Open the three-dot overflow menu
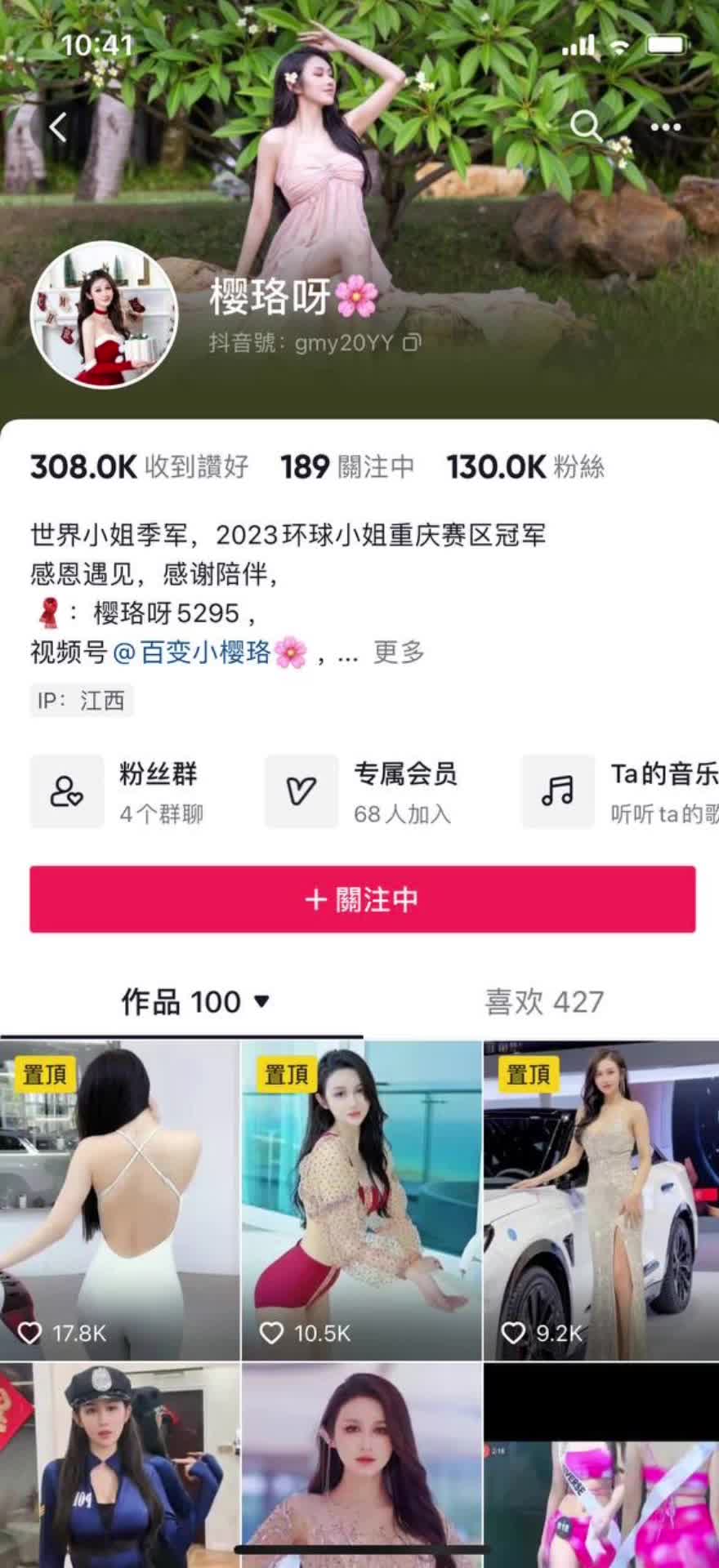 coord(665,127)
